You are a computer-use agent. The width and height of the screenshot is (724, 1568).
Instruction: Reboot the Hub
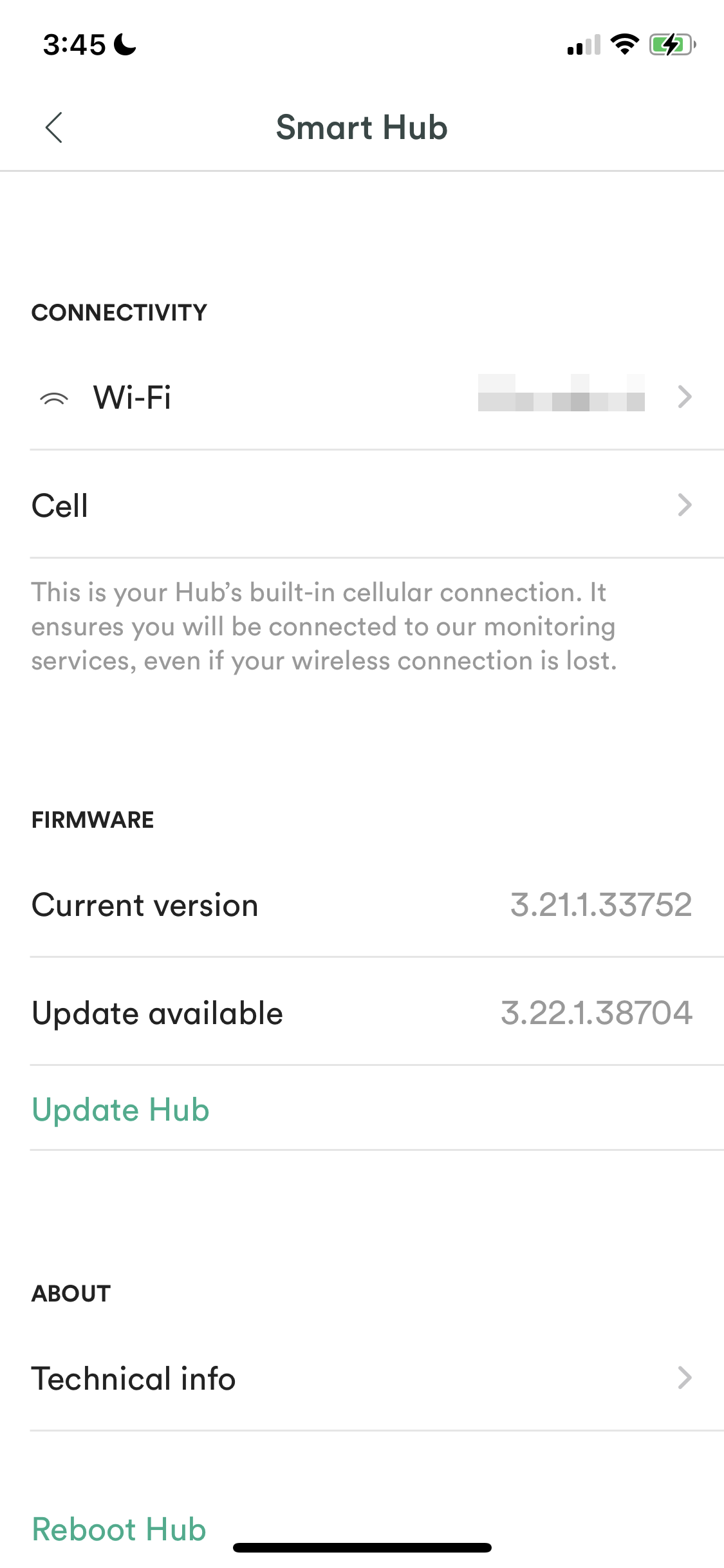tap(120, 1529)
